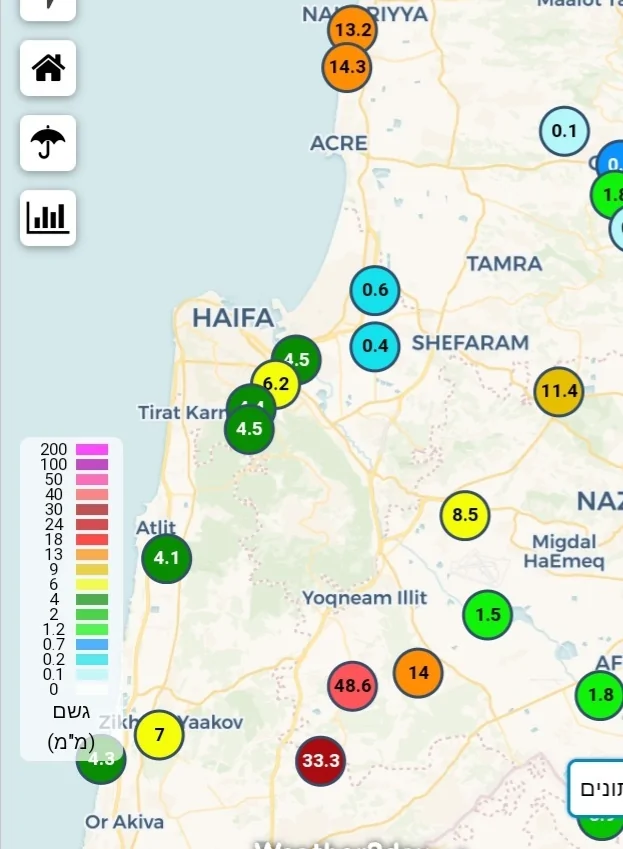Screen dimensions: 623x849
Task: Select the 6.2 station in Haifa
Action: (276, 384)
